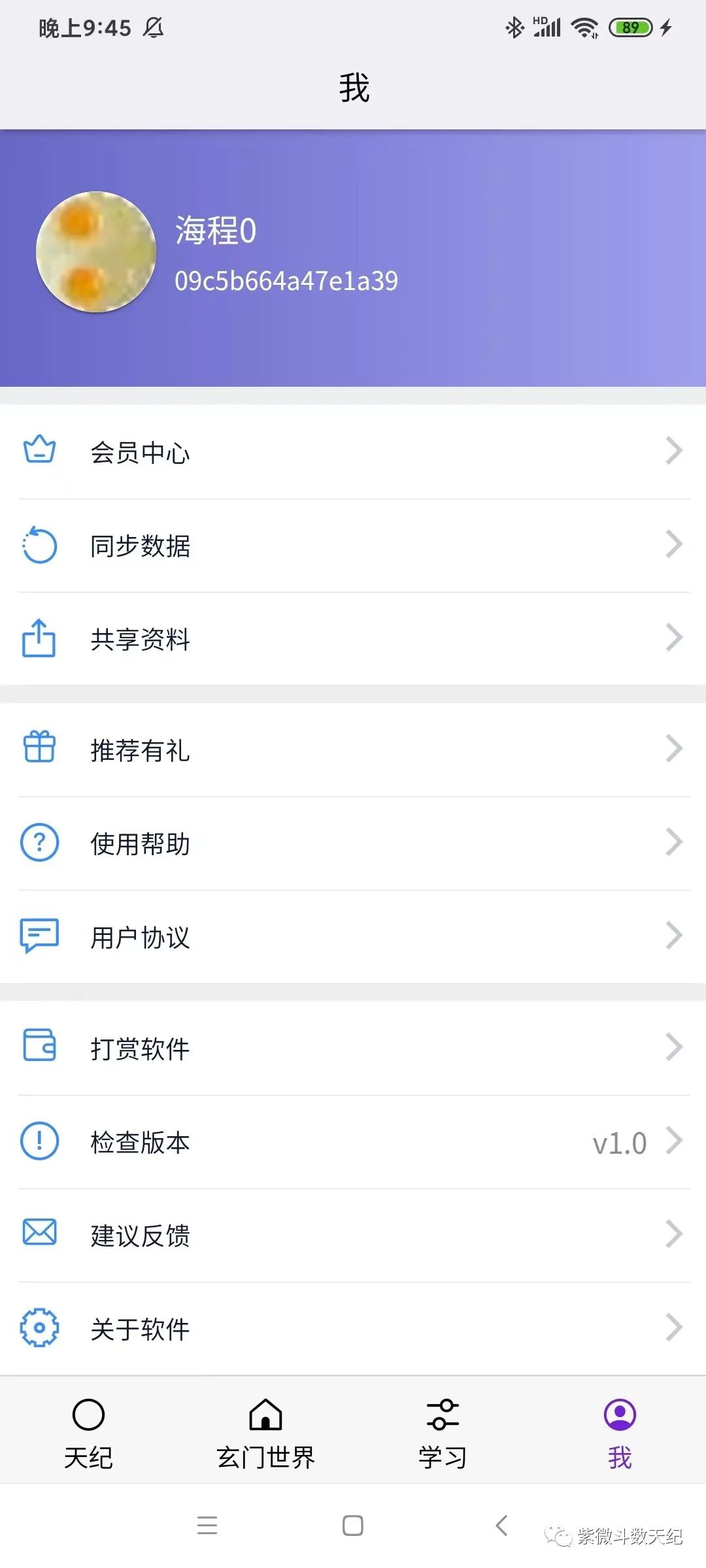The width and height of the screenshot is (706, 1568).
Task: Tap the system back button
Action: click(x=501, y=1526)
